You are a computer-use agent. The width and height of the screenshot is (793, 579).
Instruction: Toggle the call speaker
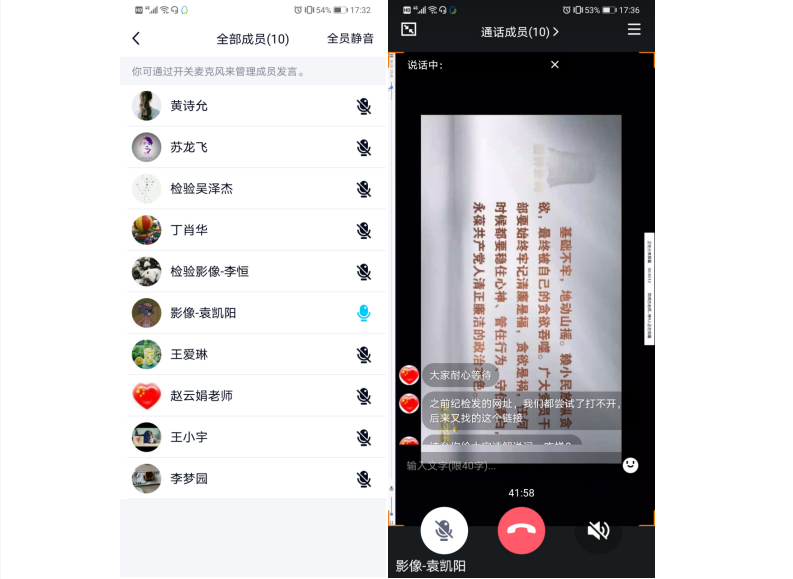(598, 530)
